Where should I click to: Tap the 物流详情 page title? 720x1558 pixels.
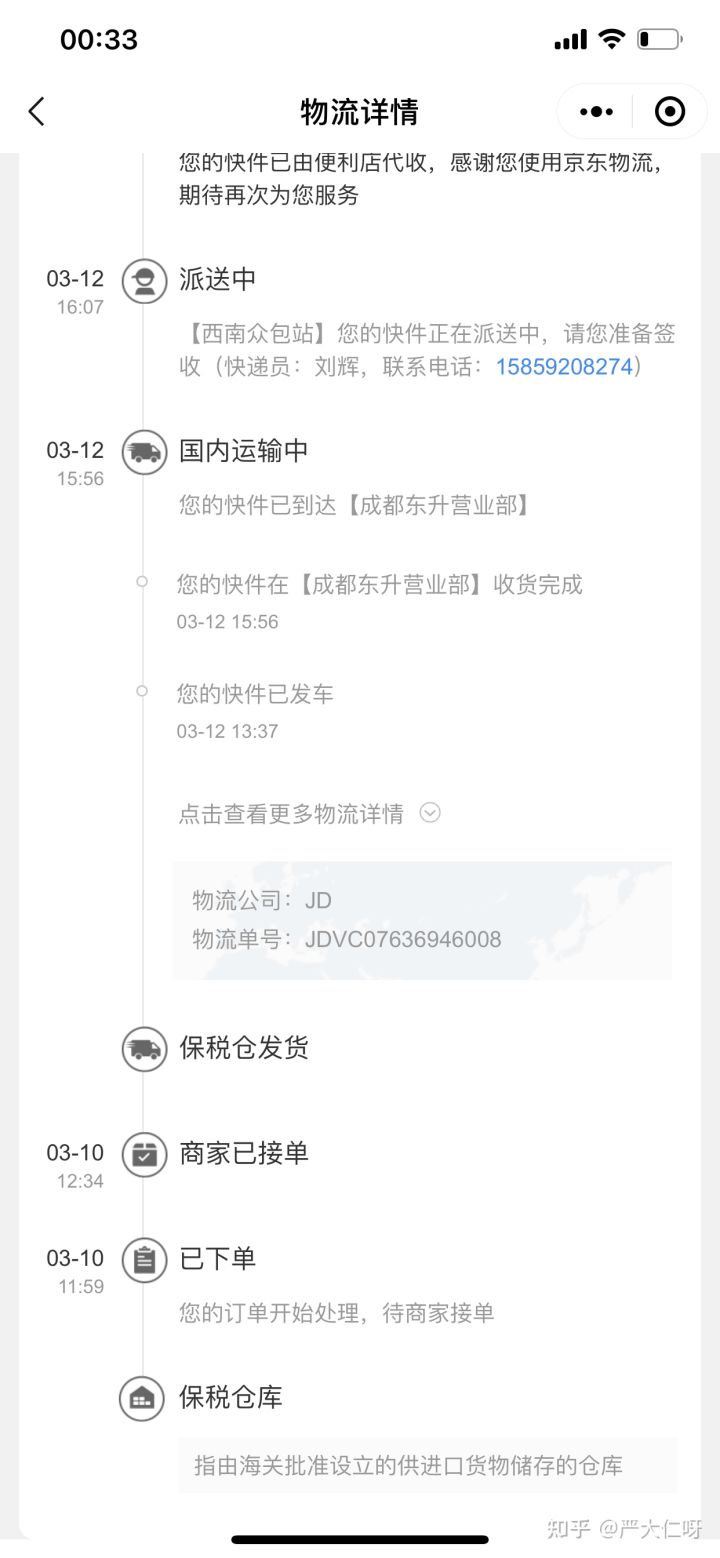click(360, 112)
